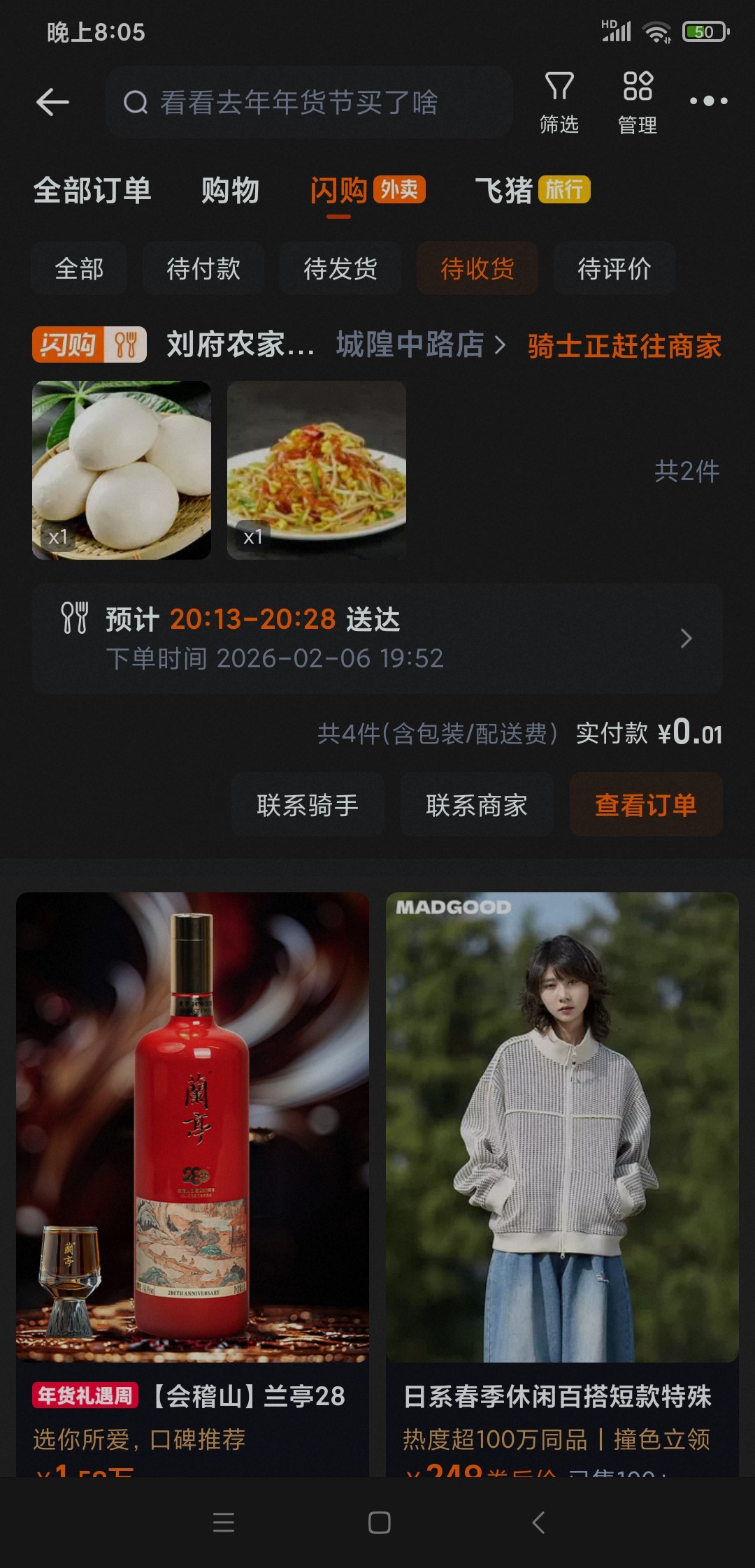
Task: Tap 联系骑手 to contact the rider
Action: (308, 805)
